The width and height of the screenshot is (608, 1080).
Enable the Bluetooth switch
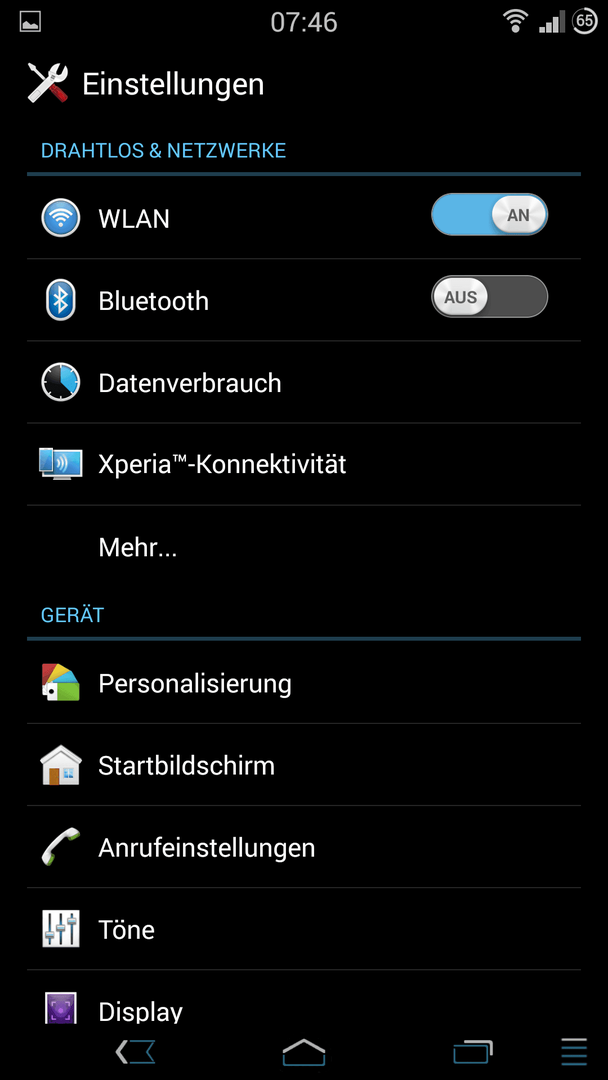click(x=490, y=297)
